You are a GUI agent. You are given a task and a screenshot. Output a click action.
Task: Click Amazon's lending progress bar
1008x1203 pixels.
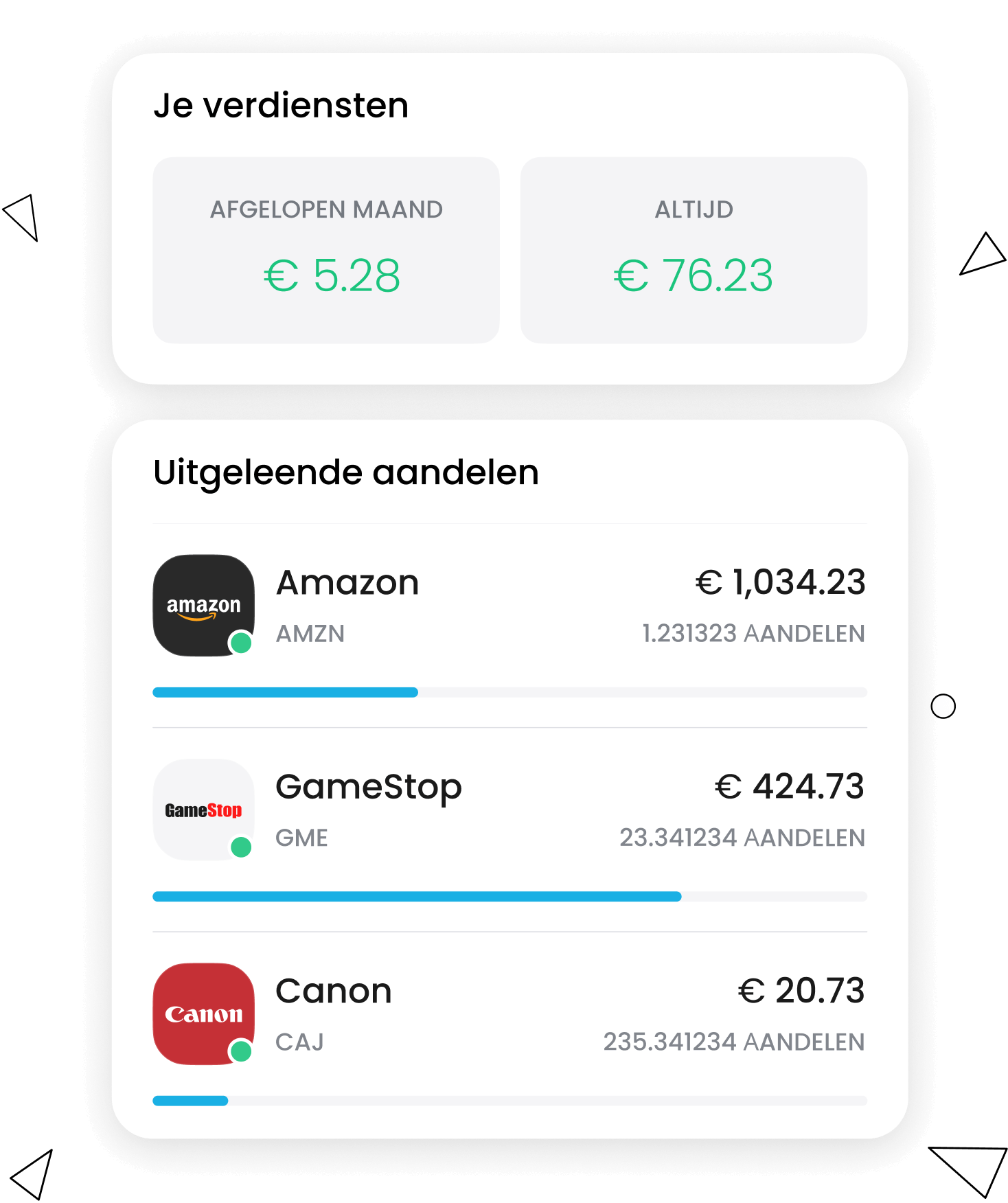click(511, 694)
